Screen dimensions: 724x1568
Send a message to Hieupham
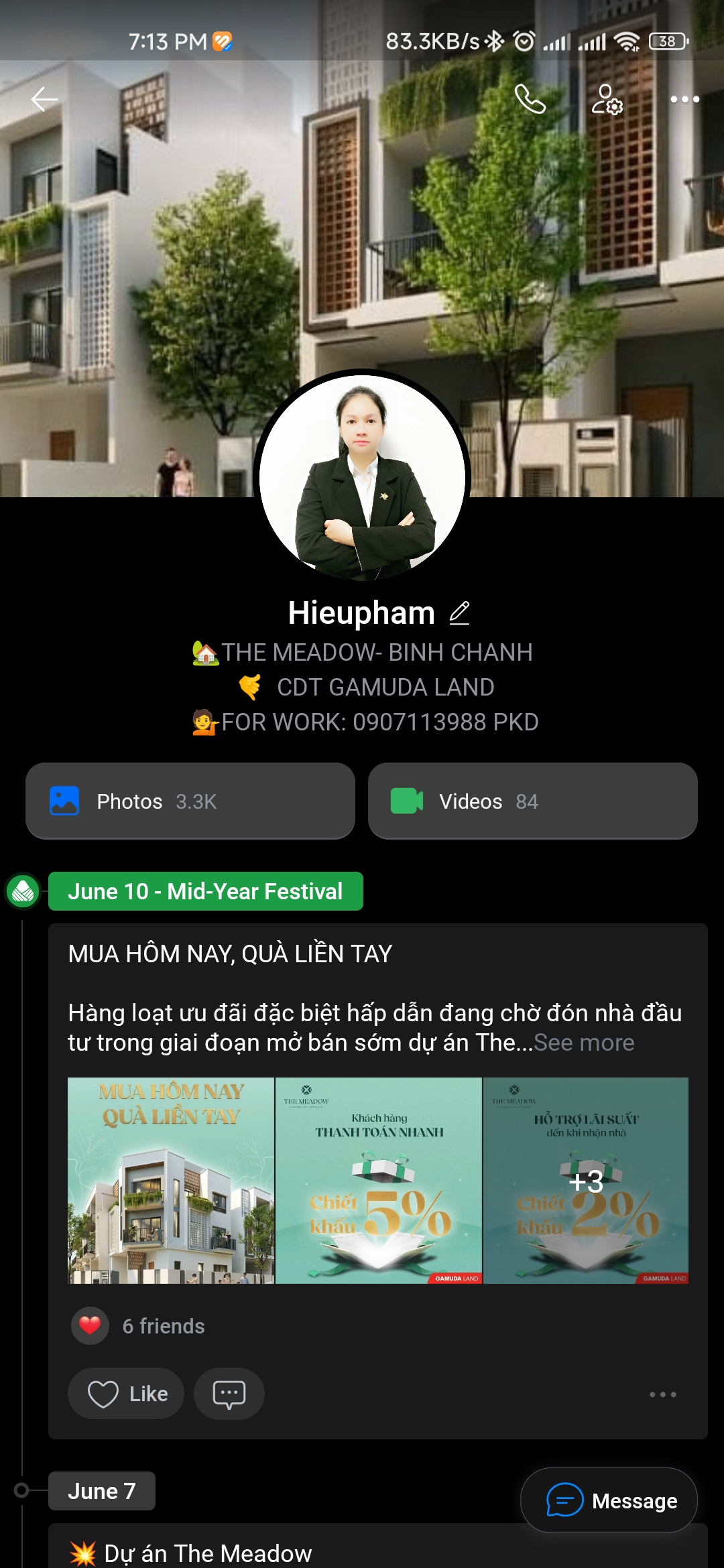click(x=609, y=1500)
